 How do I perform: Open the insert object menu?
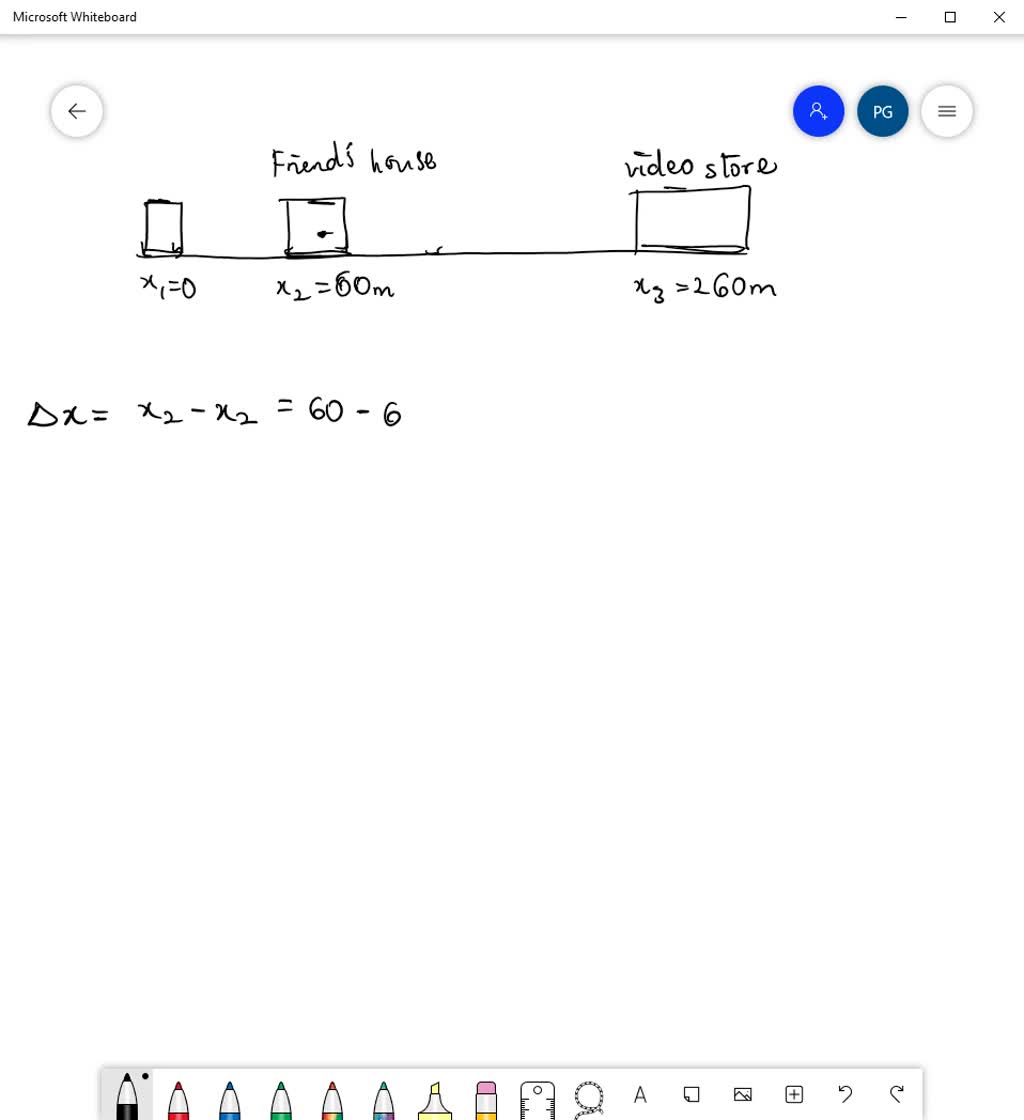(794, 1095)
